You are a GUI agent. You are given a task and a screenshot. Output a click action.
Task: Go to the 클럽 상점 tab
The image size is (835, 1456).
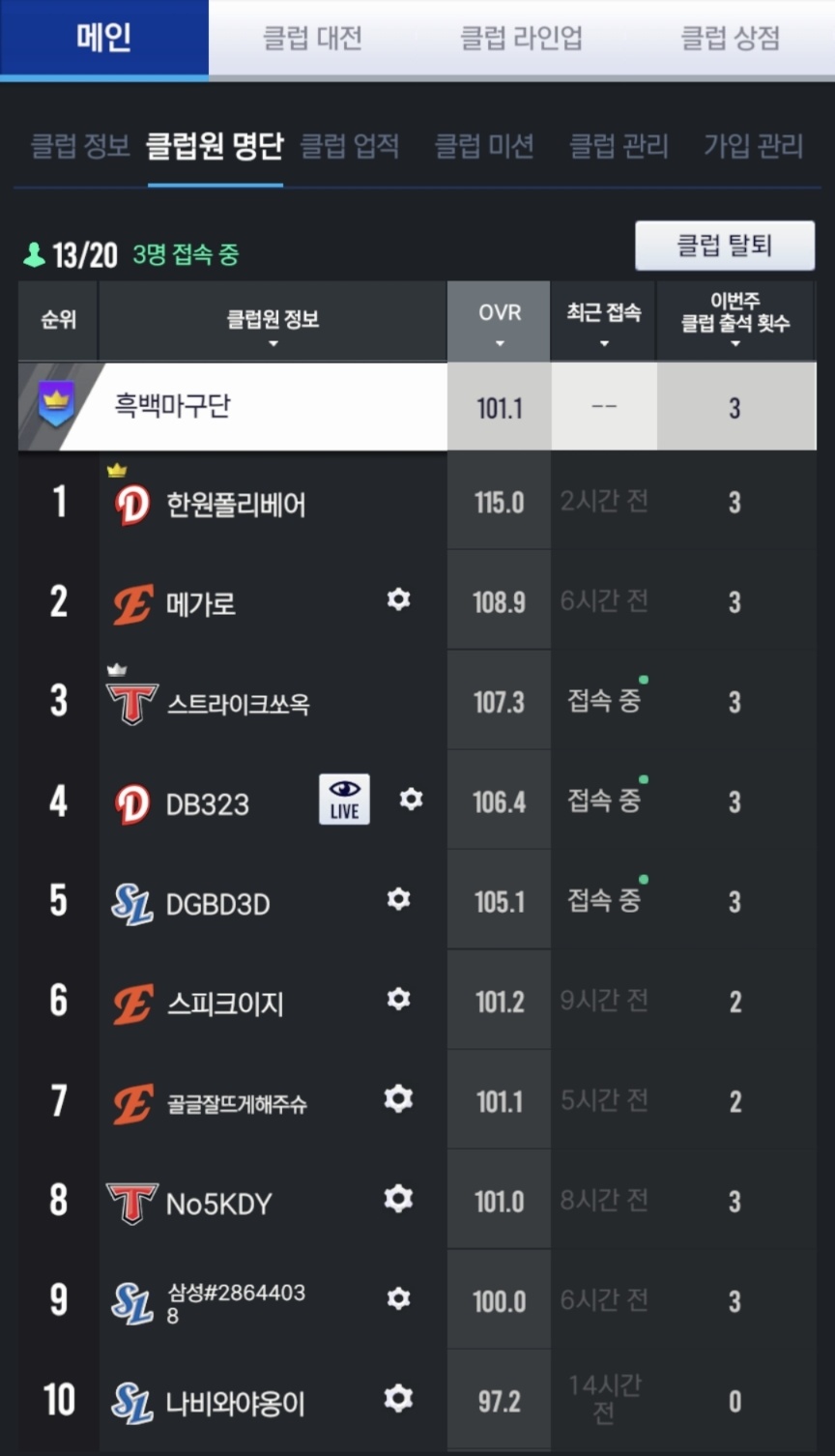tap(730, 39)
